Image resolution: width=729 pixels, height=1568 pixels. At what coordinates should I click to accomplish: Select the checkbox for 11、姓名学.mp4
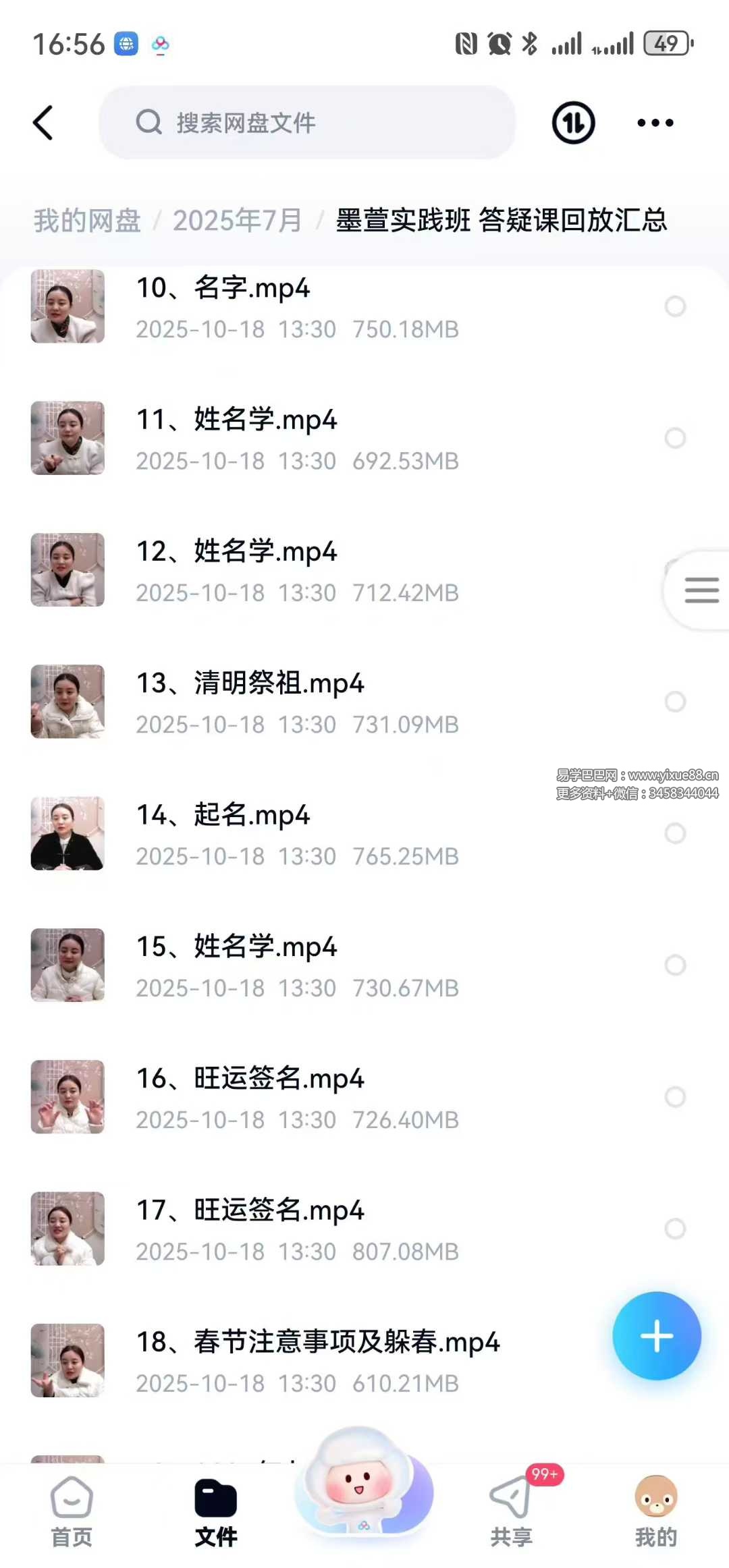click(x=675, y=438)
